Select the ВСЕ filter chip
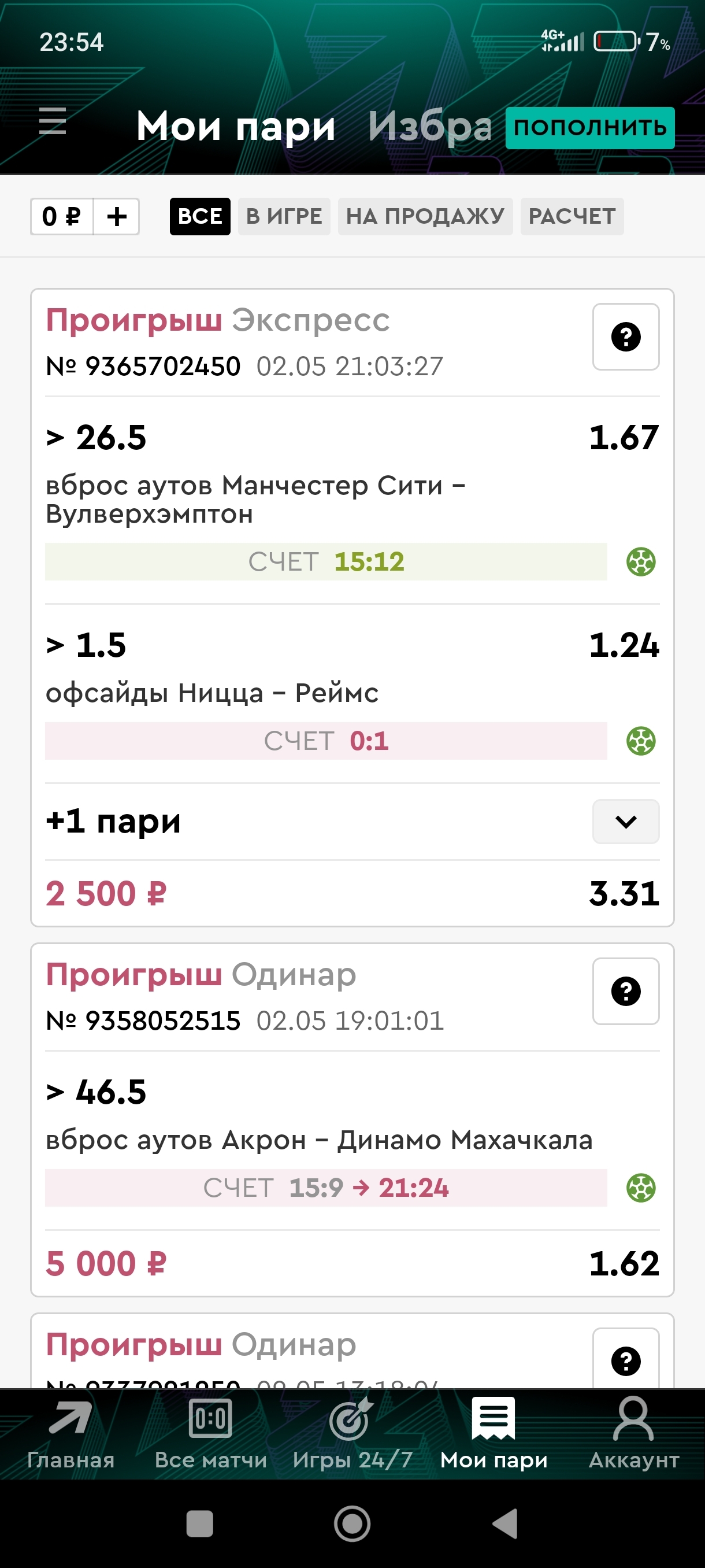 (200, 217)
